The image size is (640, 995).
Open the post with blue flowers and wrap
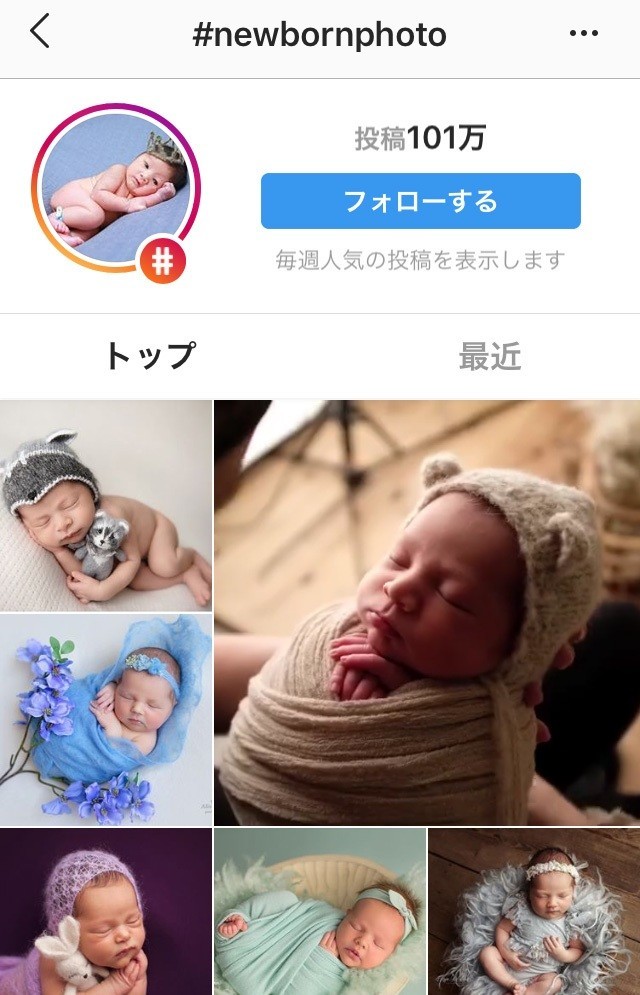click(x=105, y=719)
